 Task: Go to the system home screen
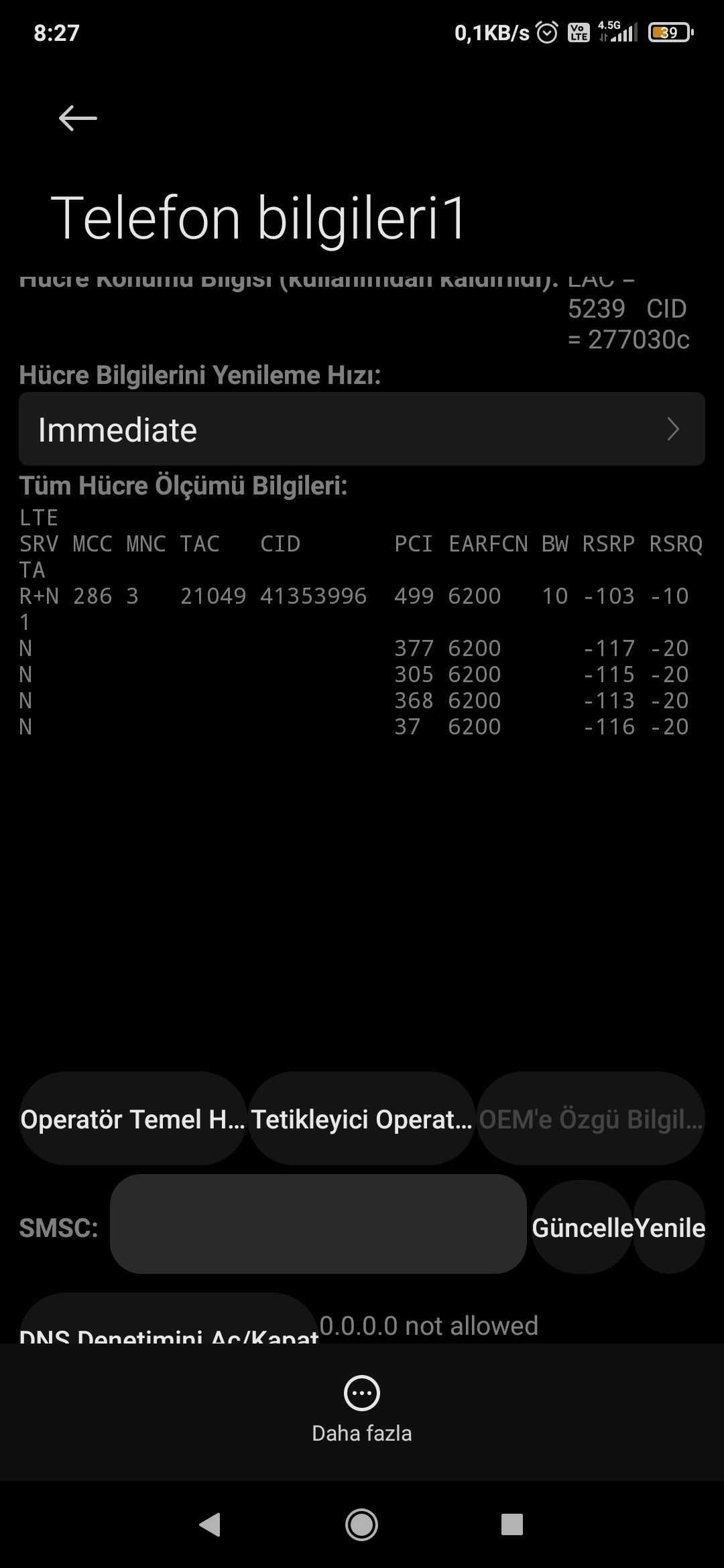362,1525
